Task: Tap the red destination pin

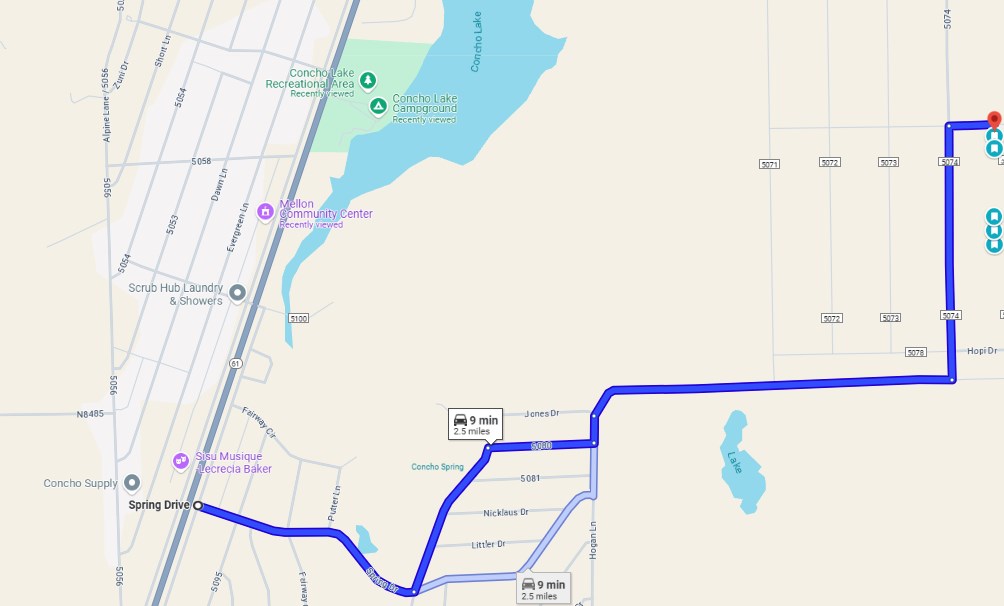Action: click(x=993, y=119)
